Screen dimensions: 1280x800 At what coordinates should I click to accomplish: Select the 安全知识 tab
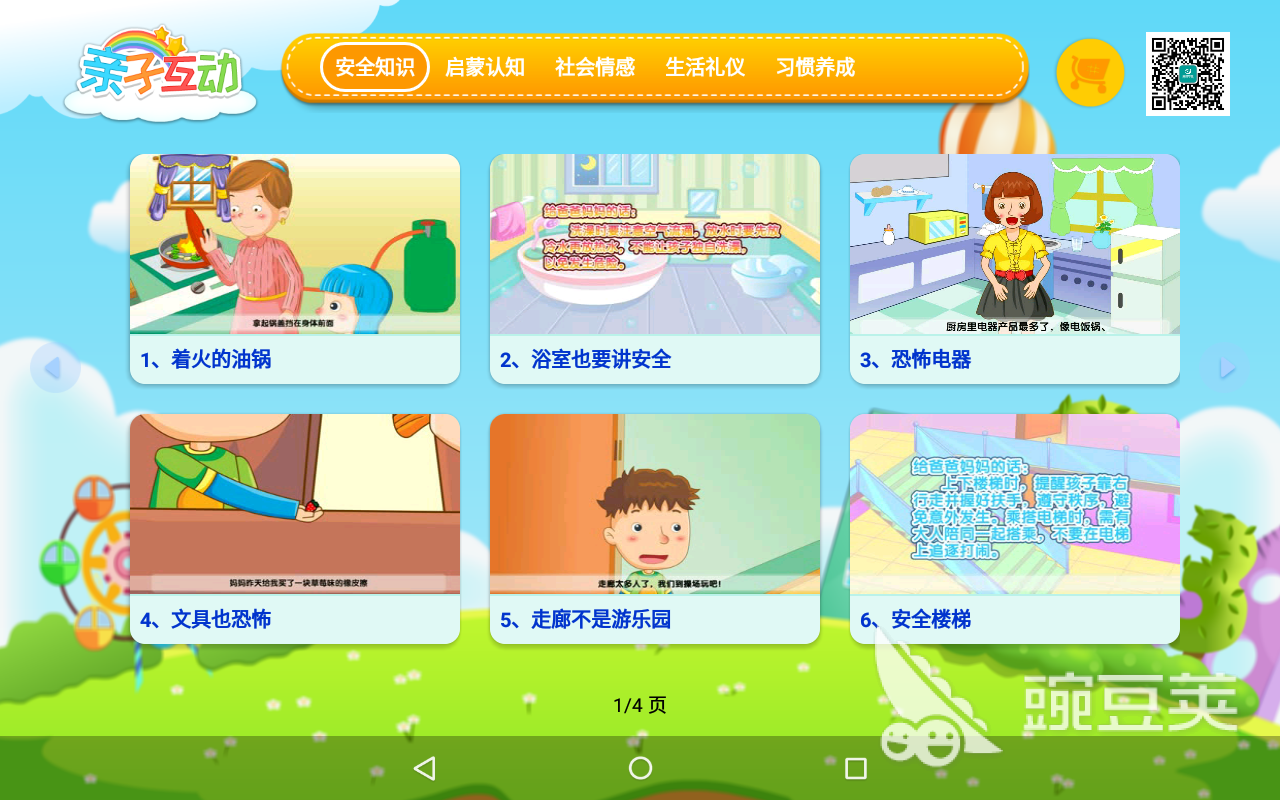(375, 67)
